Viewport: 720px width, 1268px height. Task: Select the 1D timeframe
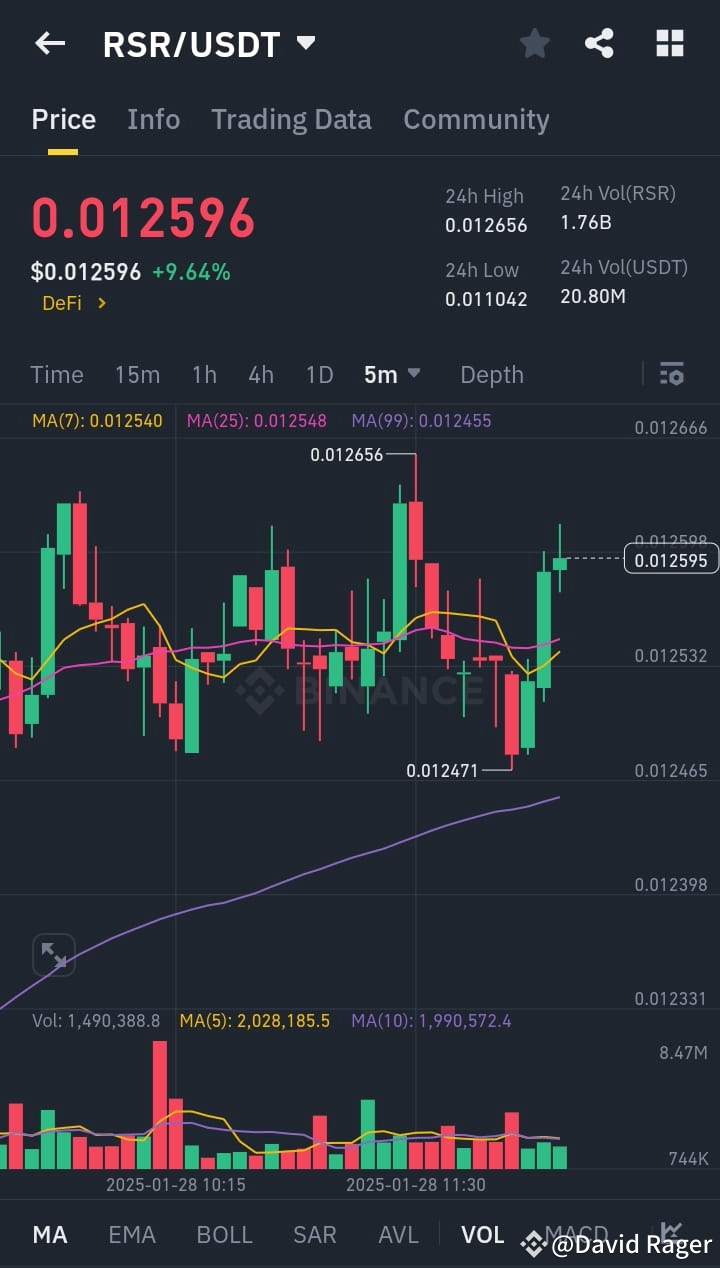coord(319,374)
